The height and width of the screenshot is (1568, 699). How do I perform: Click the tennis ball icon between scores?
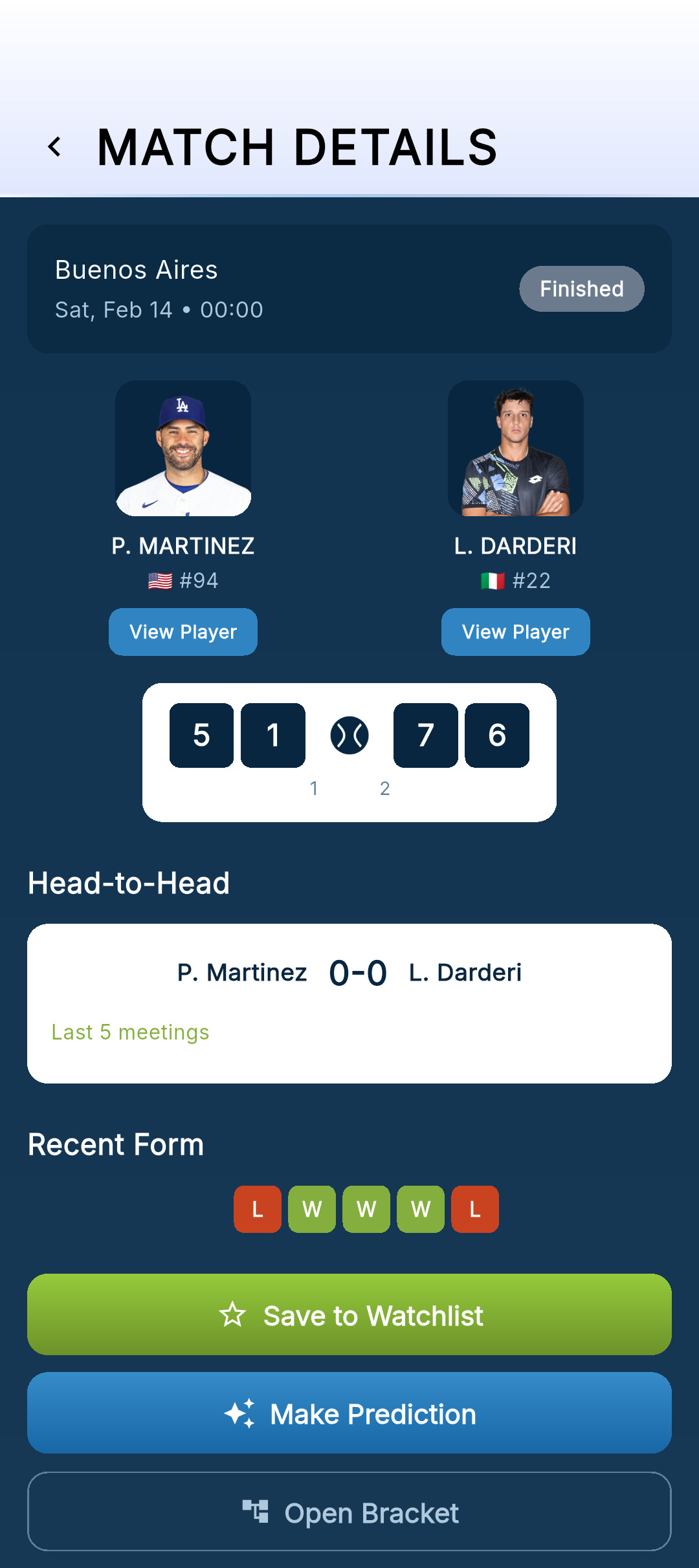[349, 735]
